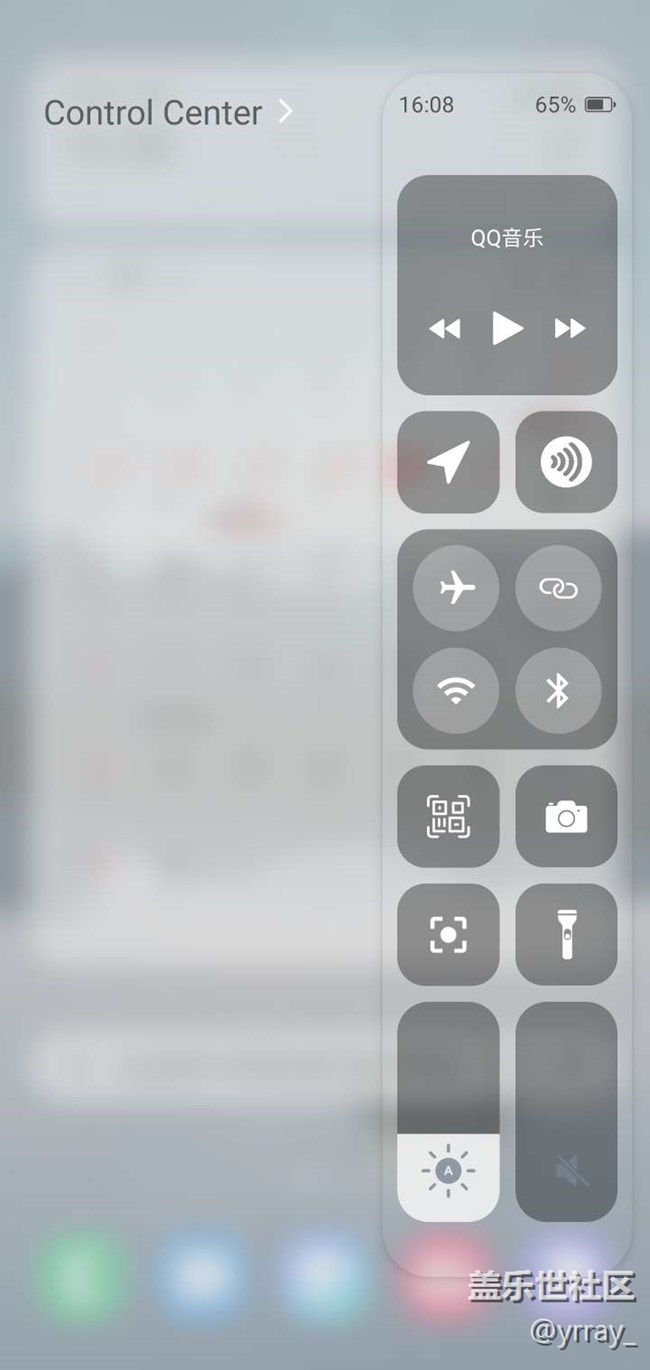Viewport: 650px width, 1370px height.
Task: Start screen capture tile
Action: pos(448,934)
